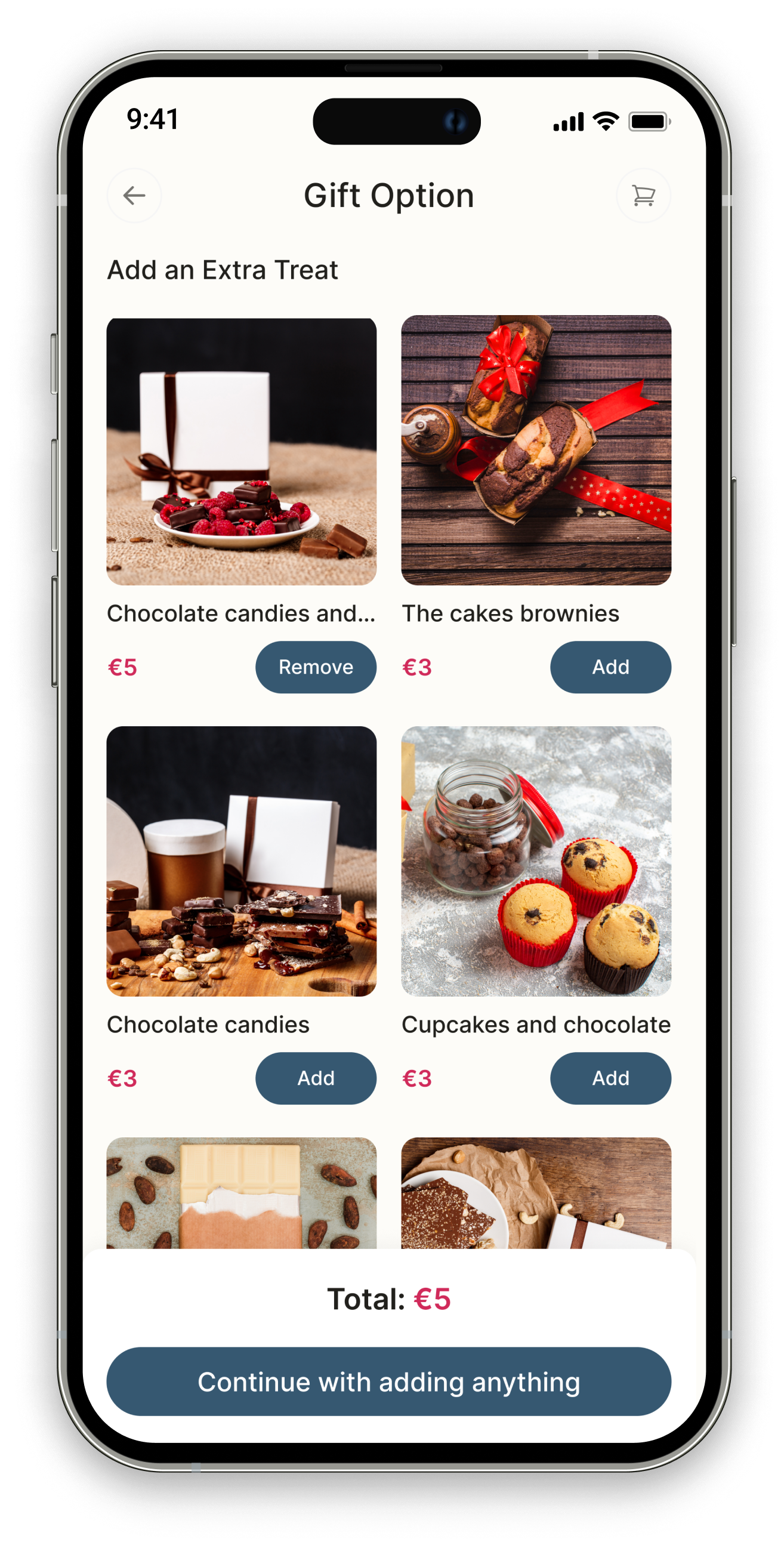Add The cakes brownies treat
This screenshot has width=784, height=1545.
(610, 667)
